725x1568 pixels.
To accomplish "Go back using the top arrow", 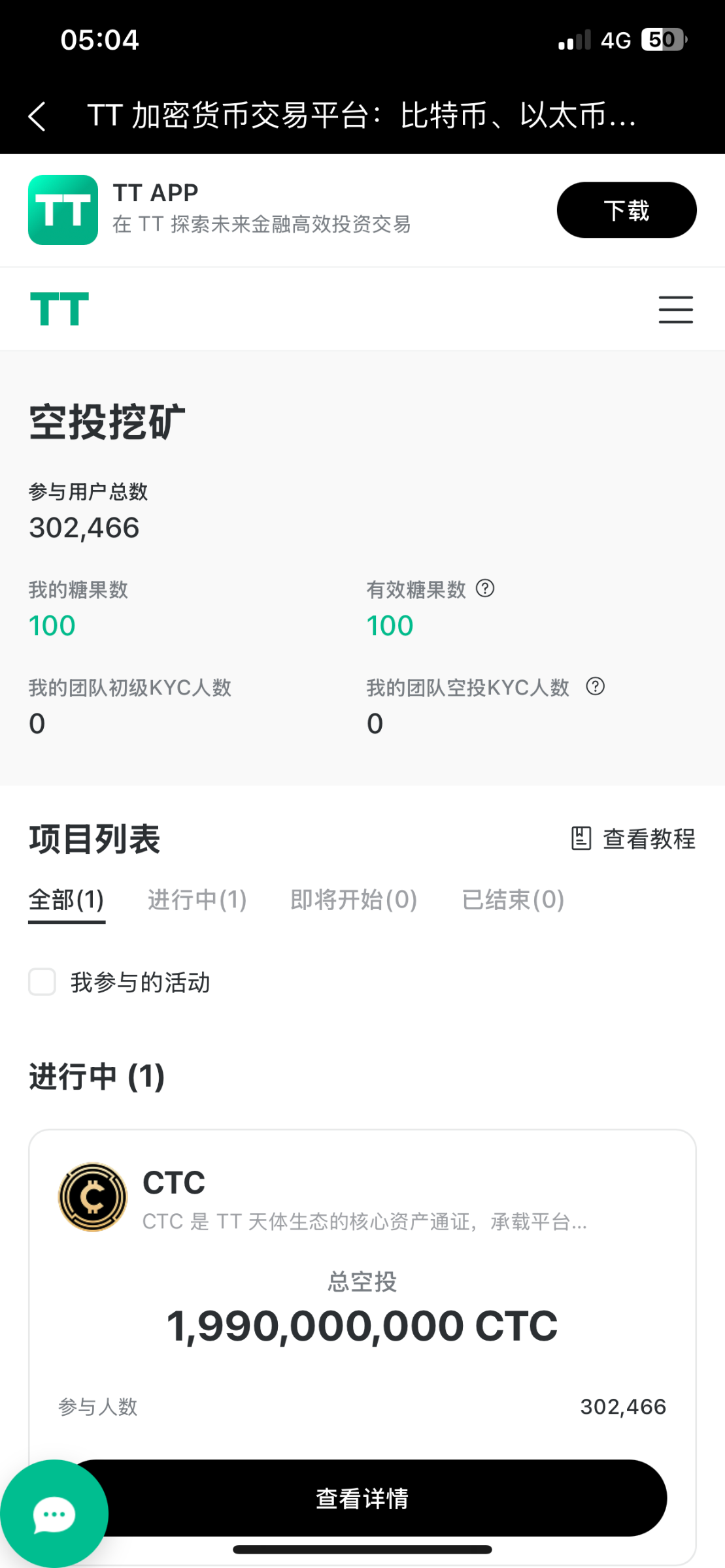I will (37, 116).
